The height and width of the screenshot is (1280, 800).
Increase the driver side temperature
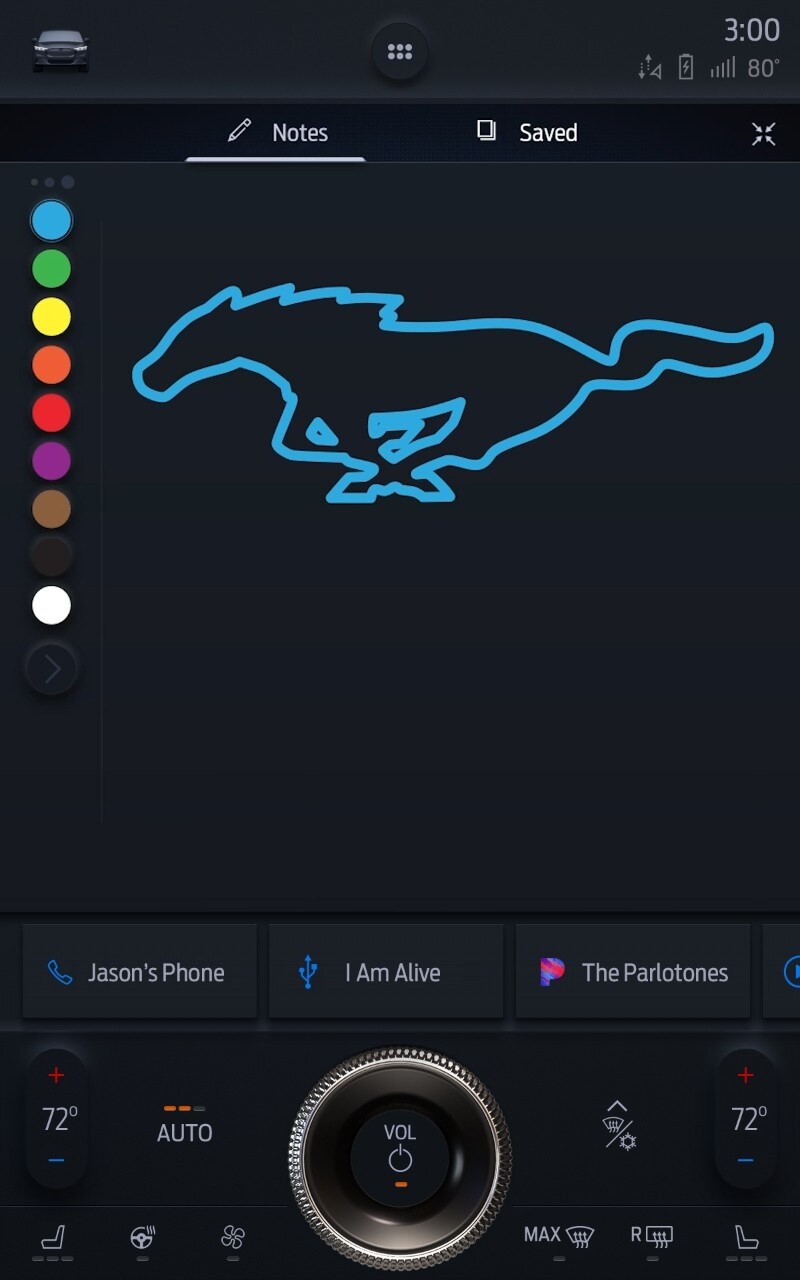(56, 1076)
